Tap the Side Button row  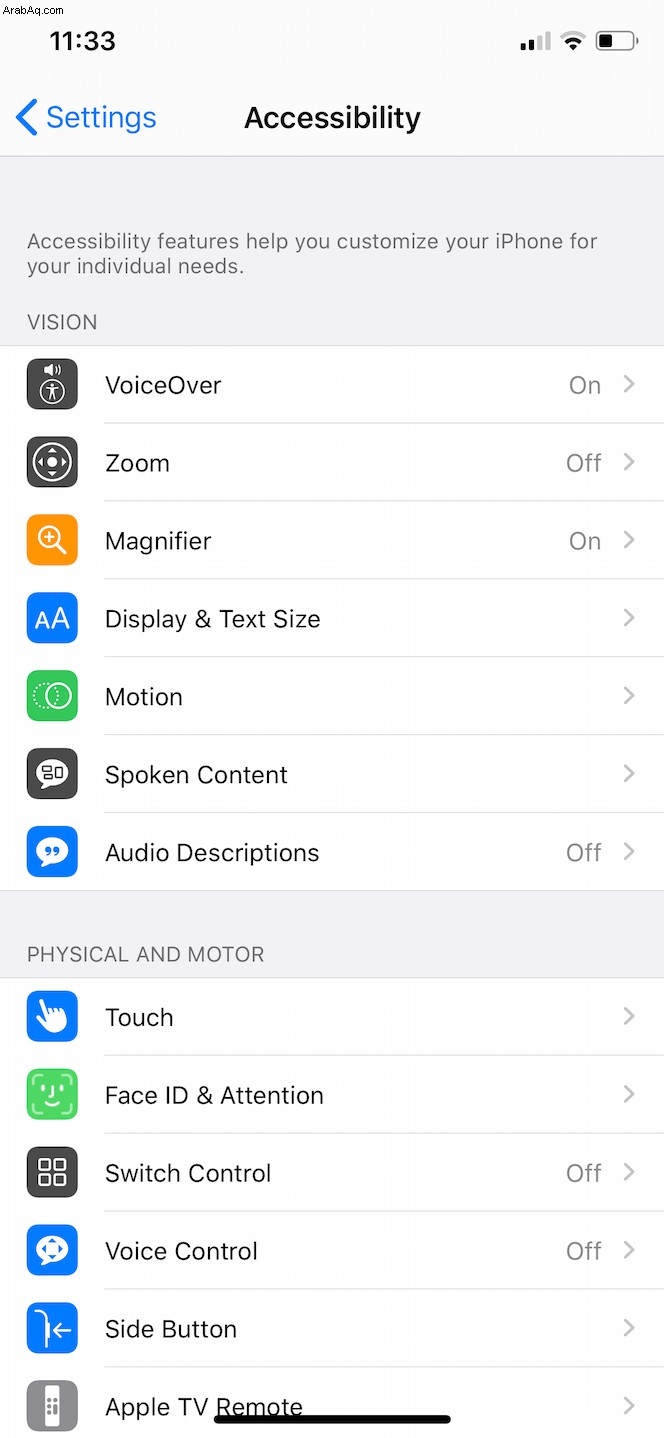(x=332, y=1329)
